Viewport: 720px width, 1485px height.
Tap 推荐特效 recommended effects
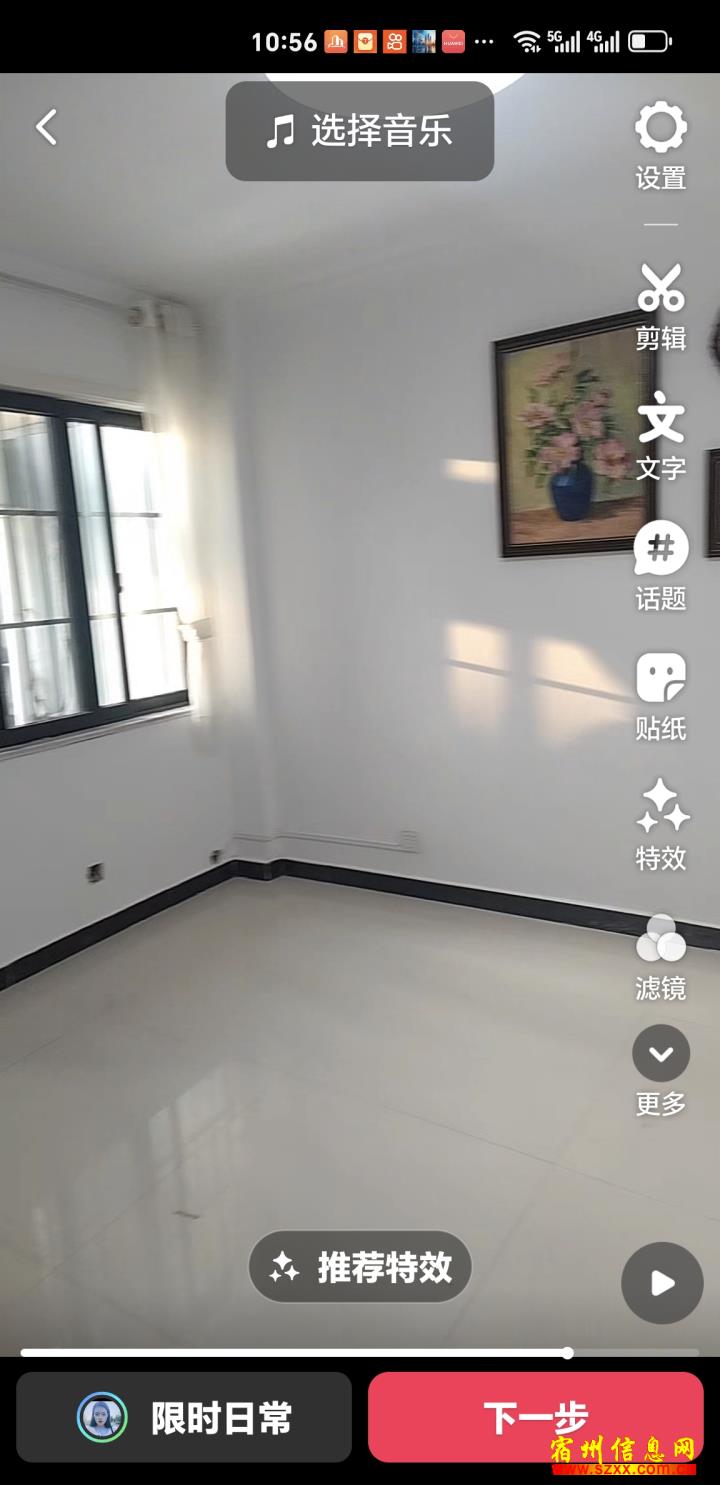coord(360,1267)
